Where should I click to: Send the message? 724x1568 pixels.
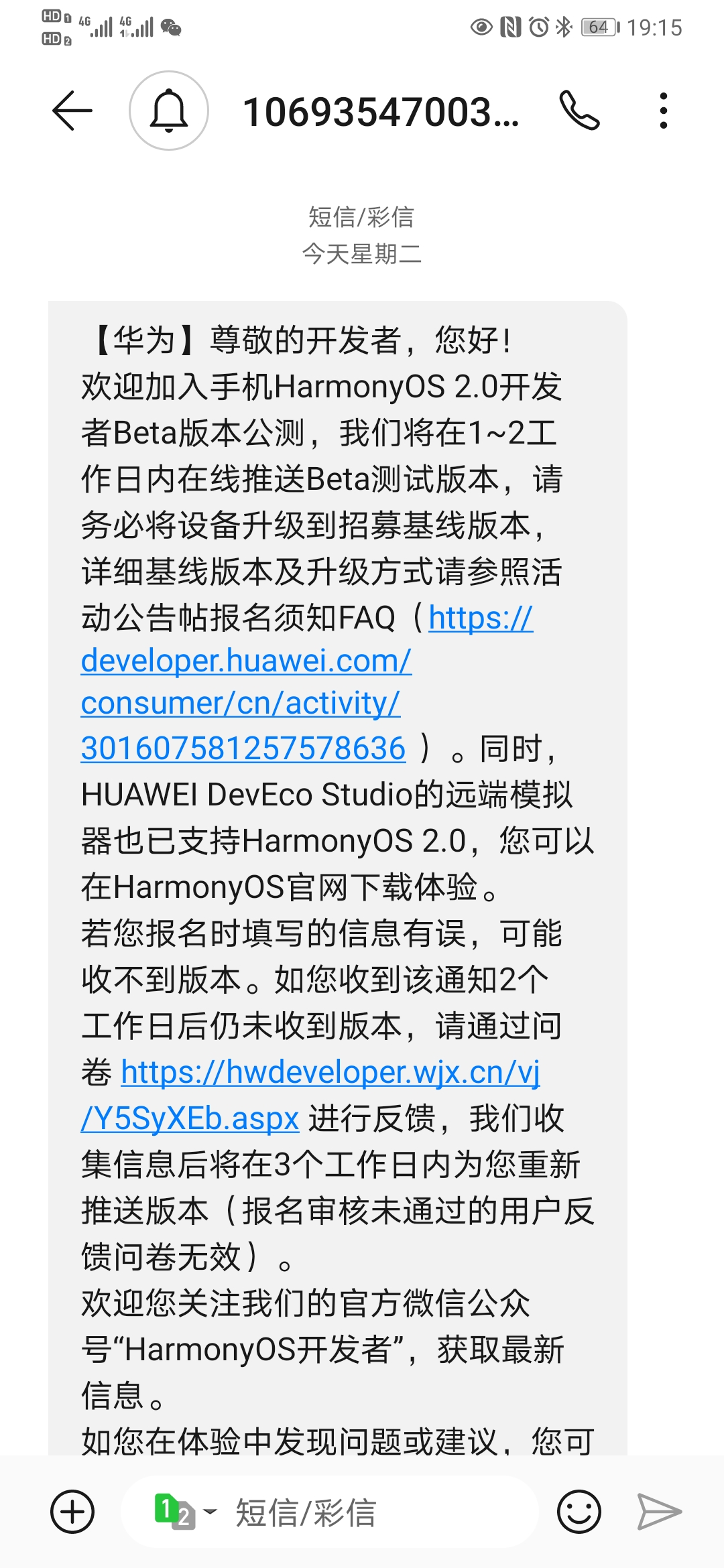pyautogui.click(x=659, y=1512)
